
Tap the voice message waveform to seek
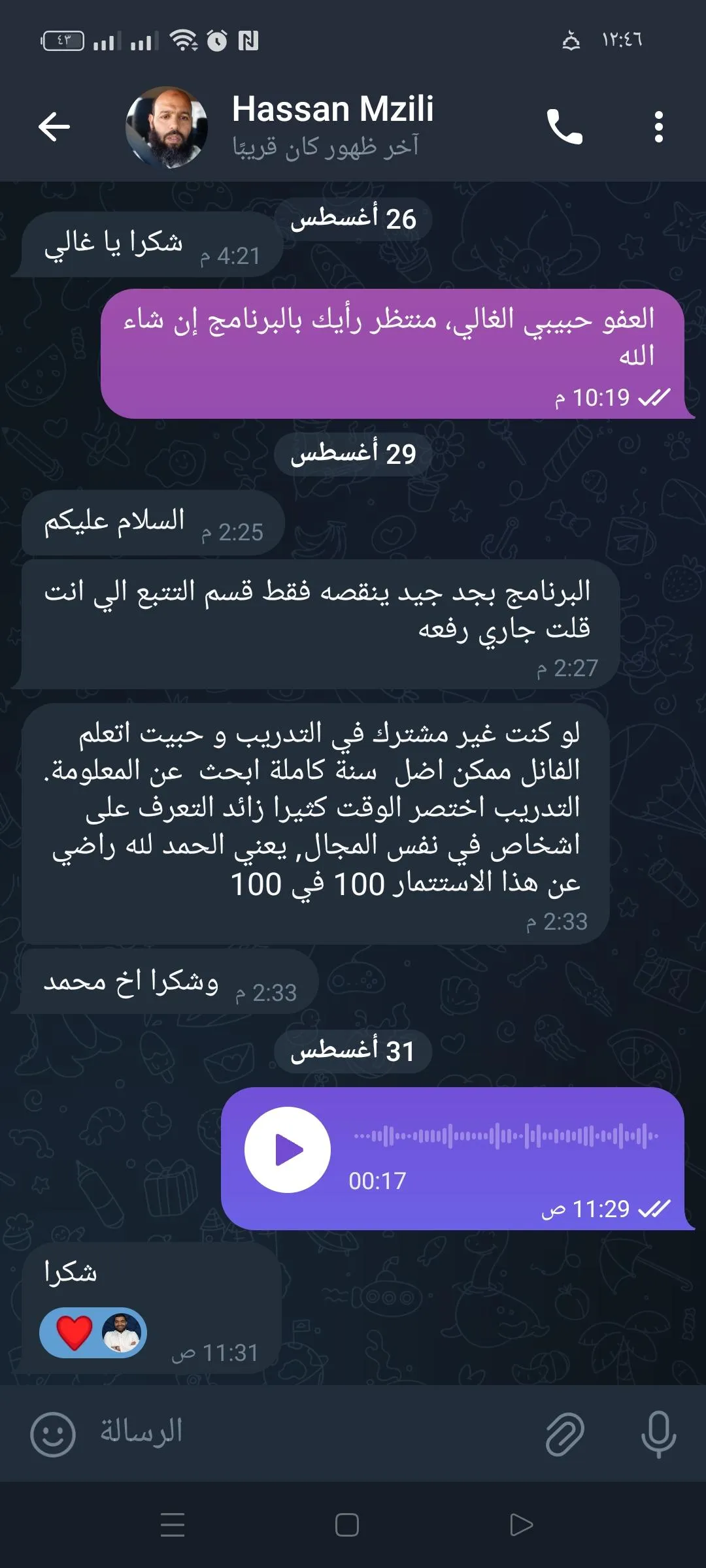[507, 1136]
